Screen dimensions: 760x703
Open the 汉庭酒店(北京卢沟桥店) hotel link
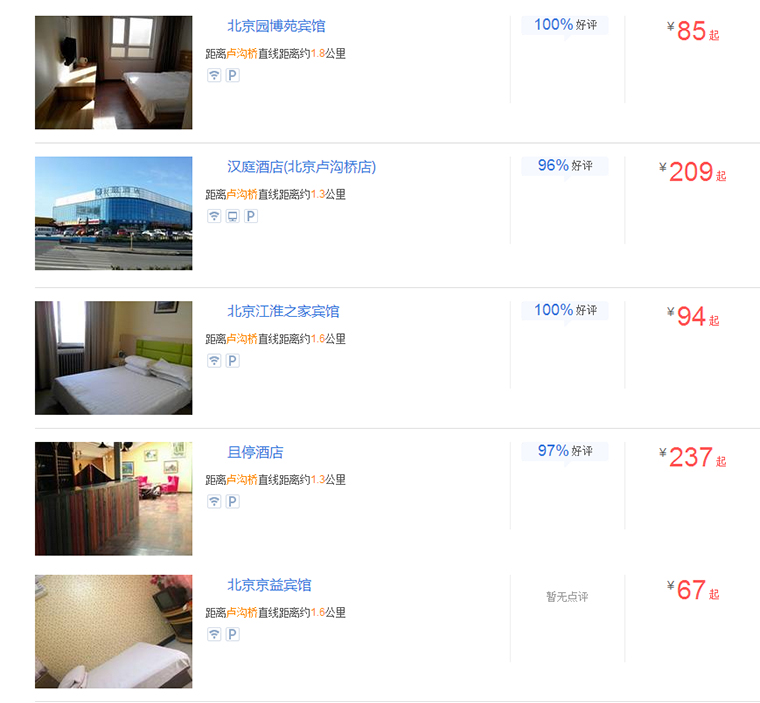click(x=301, y=167)
